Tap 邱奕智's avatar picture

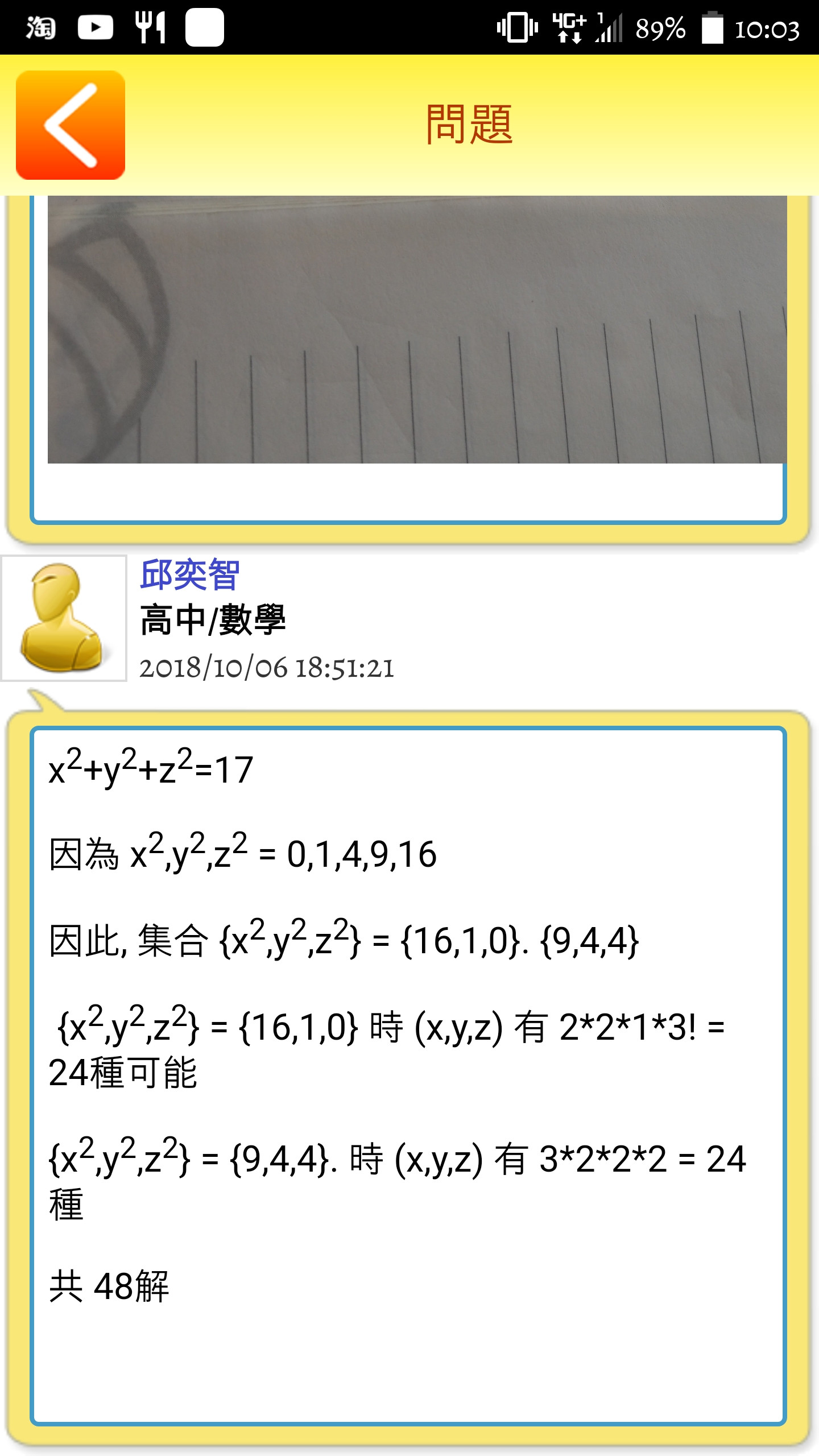point(64,618)
